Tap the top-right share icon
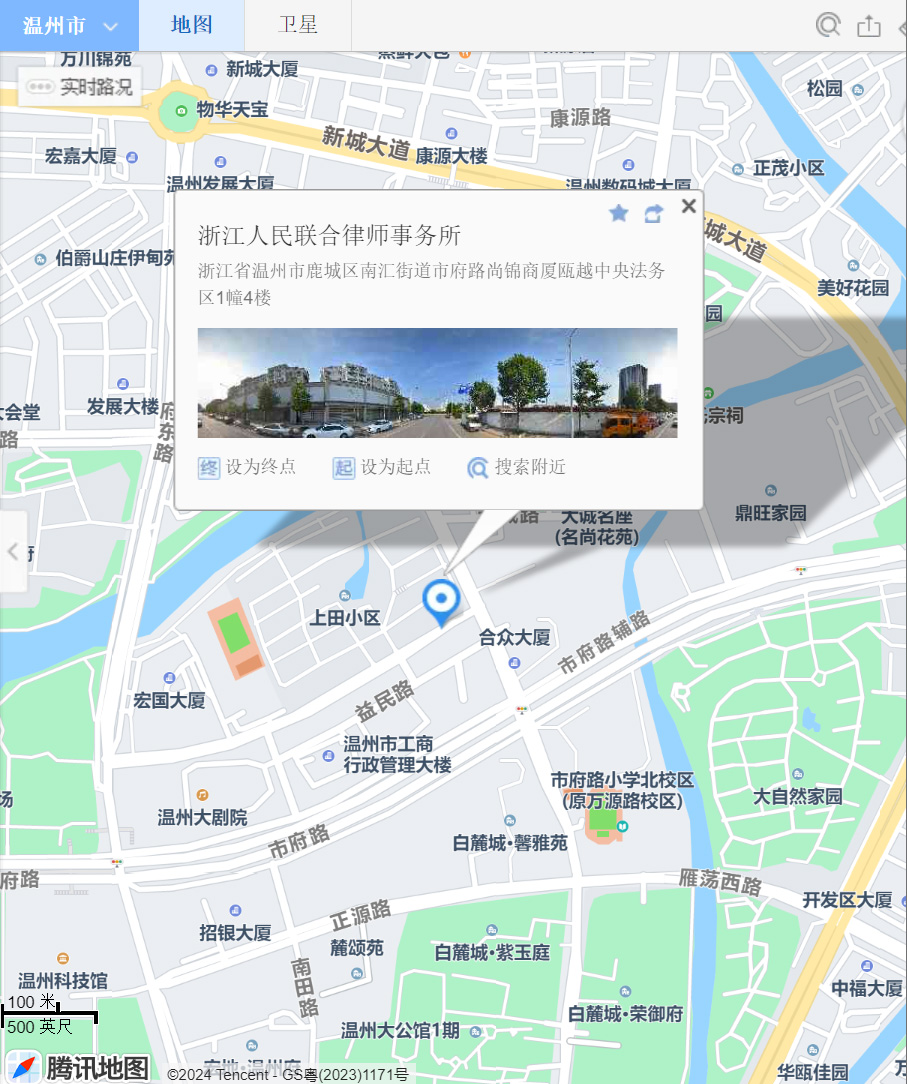The width and height of the screenshot is (907, 1084). pos(869,26)
